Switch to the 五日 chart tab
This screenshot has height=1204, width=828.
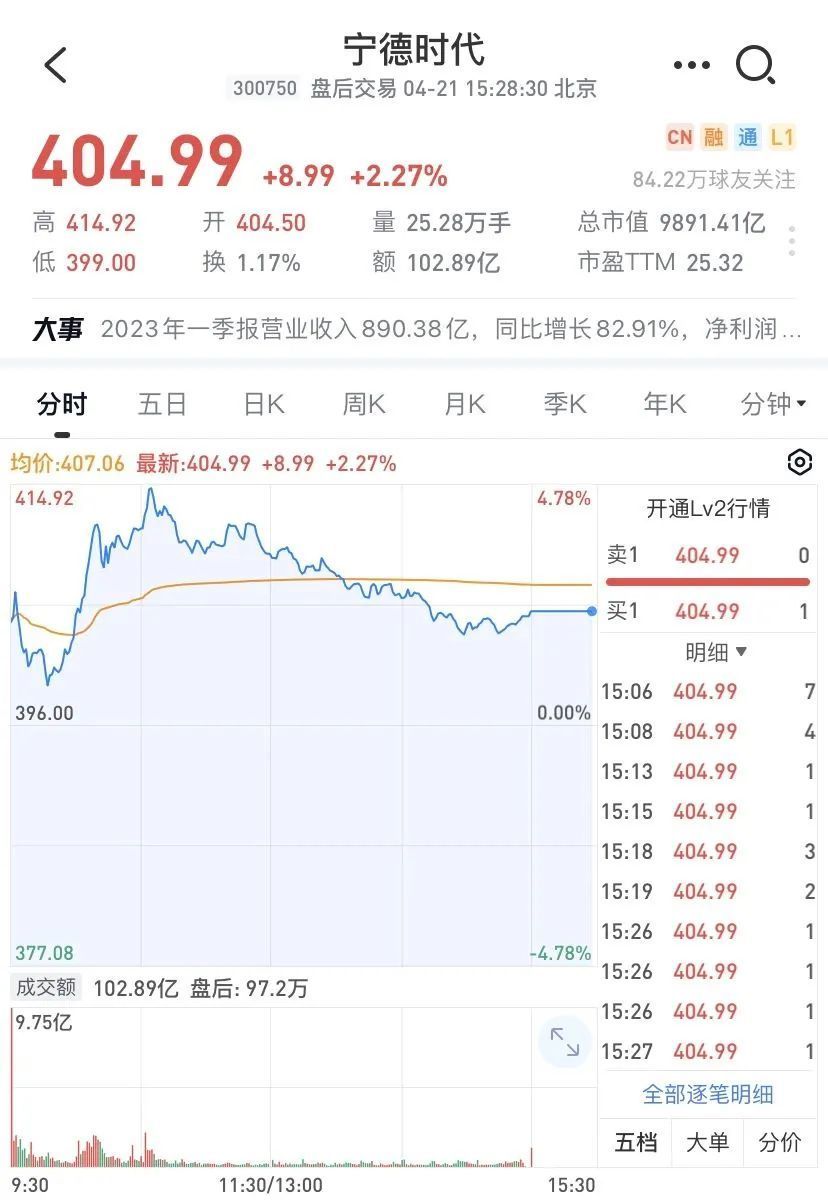(162, 404)
